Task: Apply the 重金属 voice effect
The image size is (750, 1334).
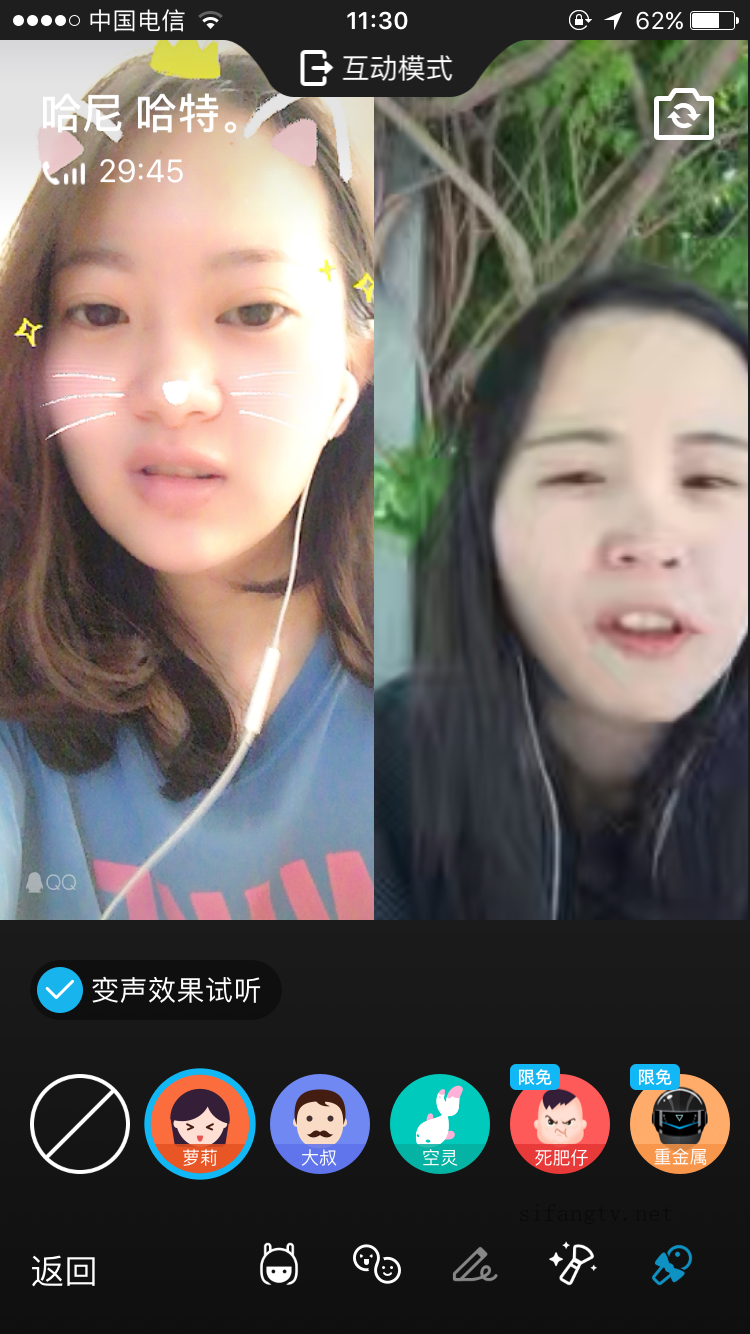Action: 680,1124
